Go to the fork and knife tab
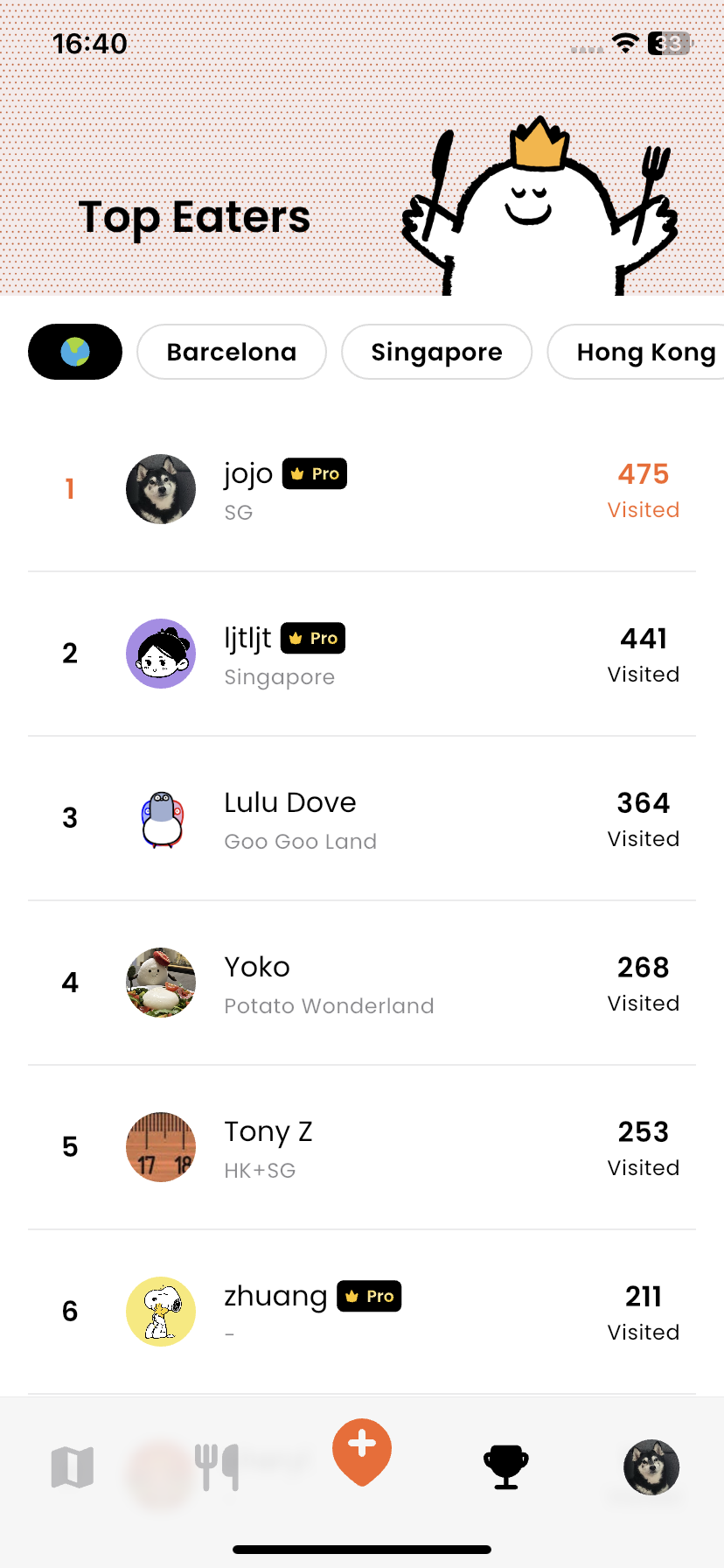This screenshot has width=724, height=1568. click(x=217, y=1467)
